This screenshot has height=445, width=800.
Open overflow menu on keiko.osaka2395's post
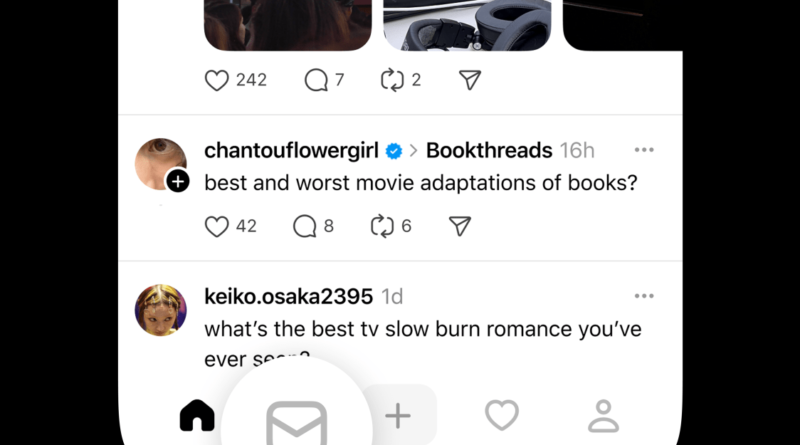[644, 296]
